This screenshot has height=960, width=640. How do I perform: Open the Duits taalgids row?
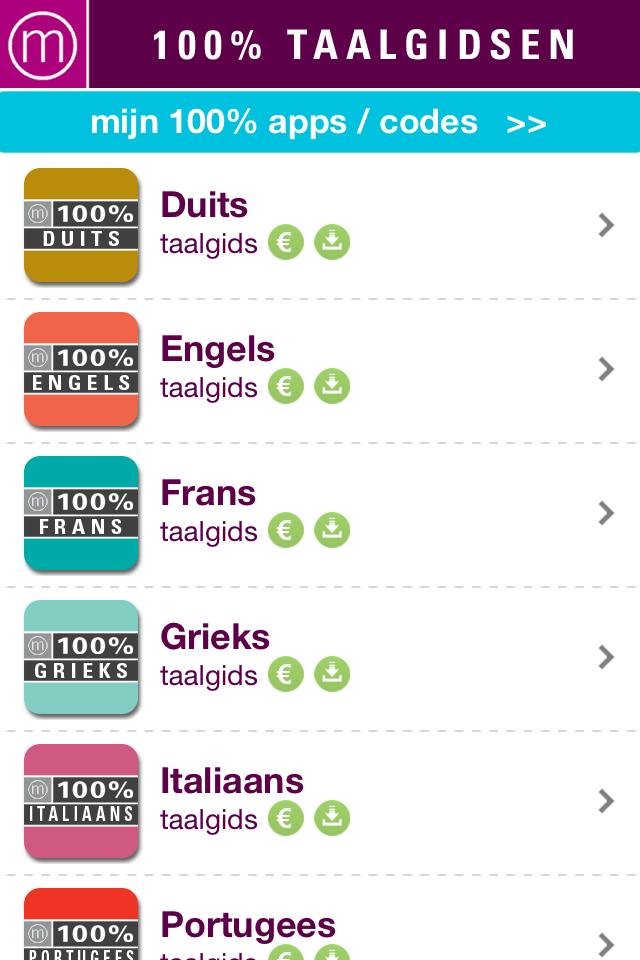(x=380, y=225)
